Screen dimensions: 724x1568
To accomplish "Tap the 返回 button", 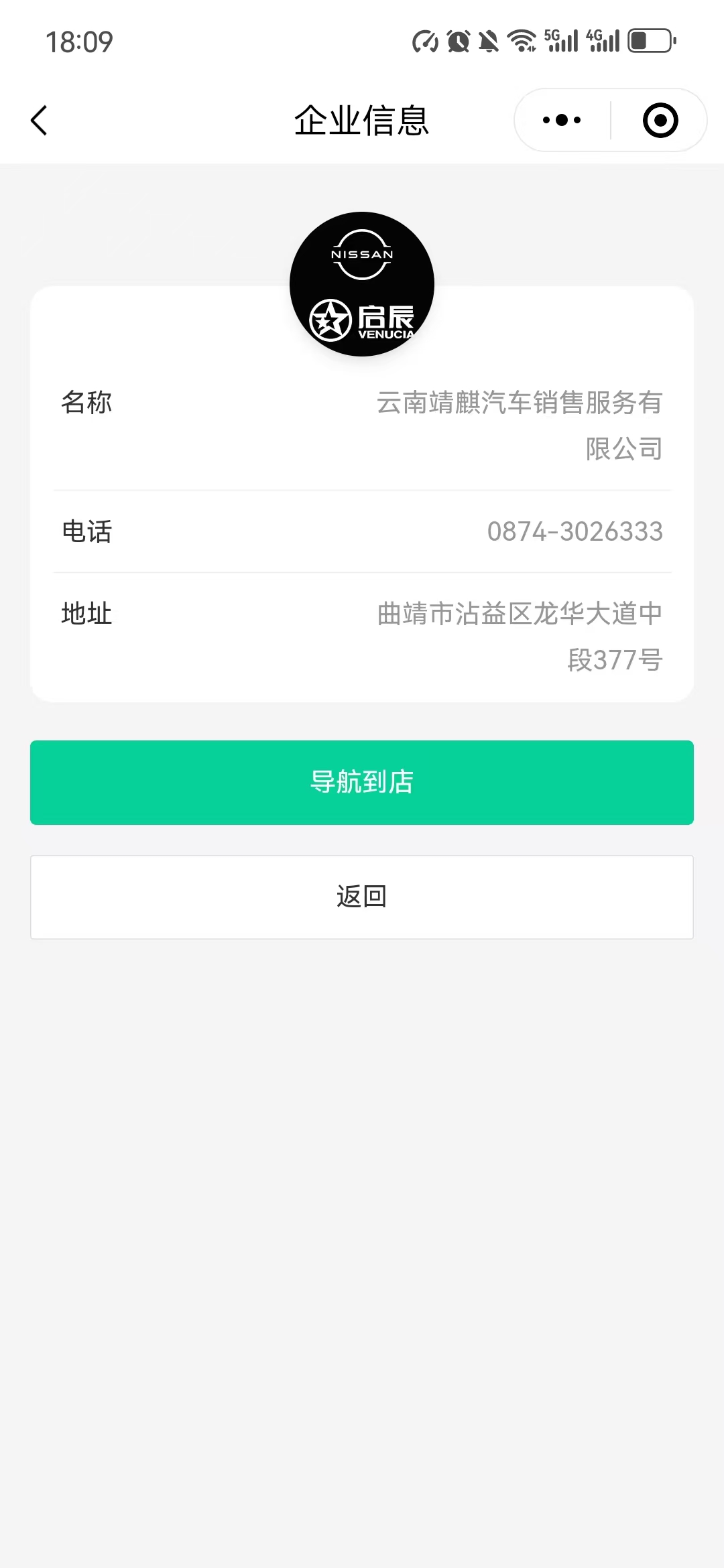I will (362, 897).
